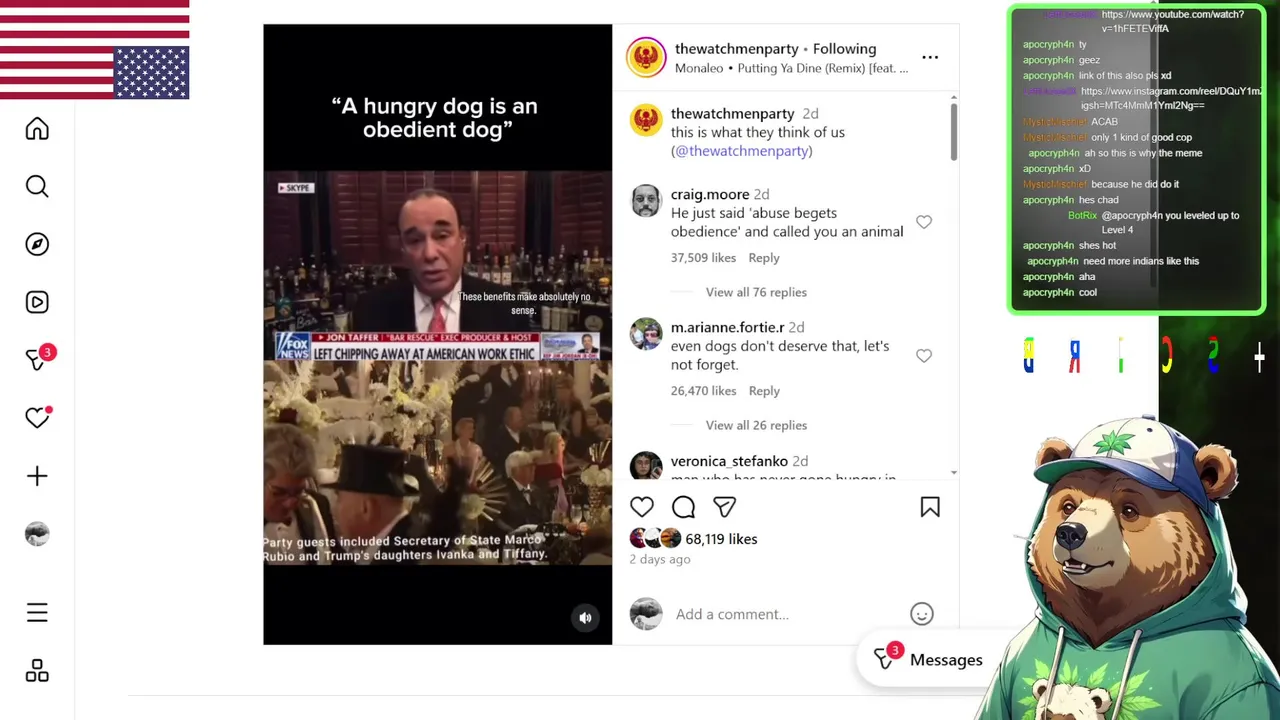Open the Reels tab
1280x720 pixels.
coord(37,302)
